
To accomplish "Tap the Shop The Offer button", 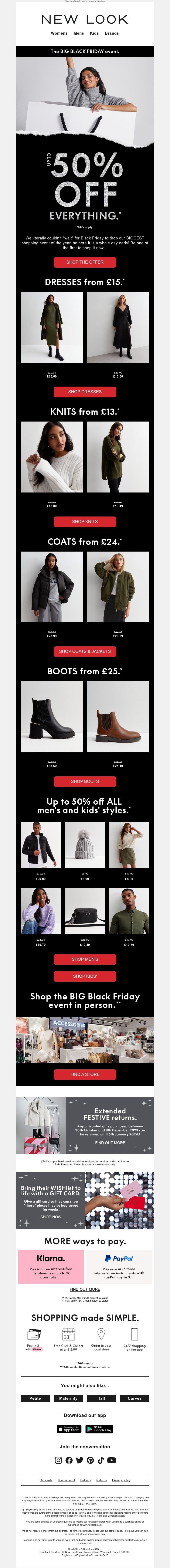I will [85, 262].
